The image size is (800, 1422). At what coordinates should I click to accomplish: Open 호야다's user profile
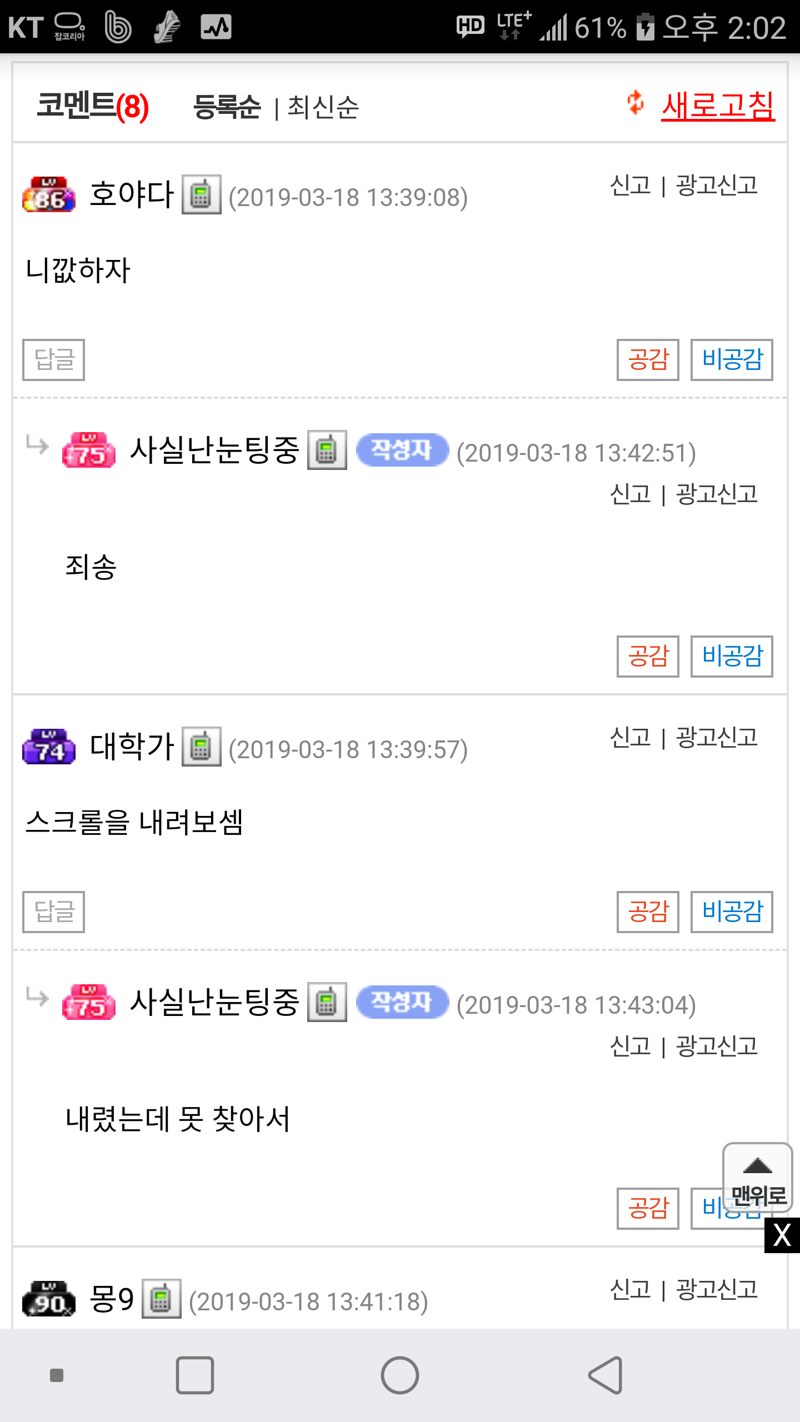click(x=132, y=193)
